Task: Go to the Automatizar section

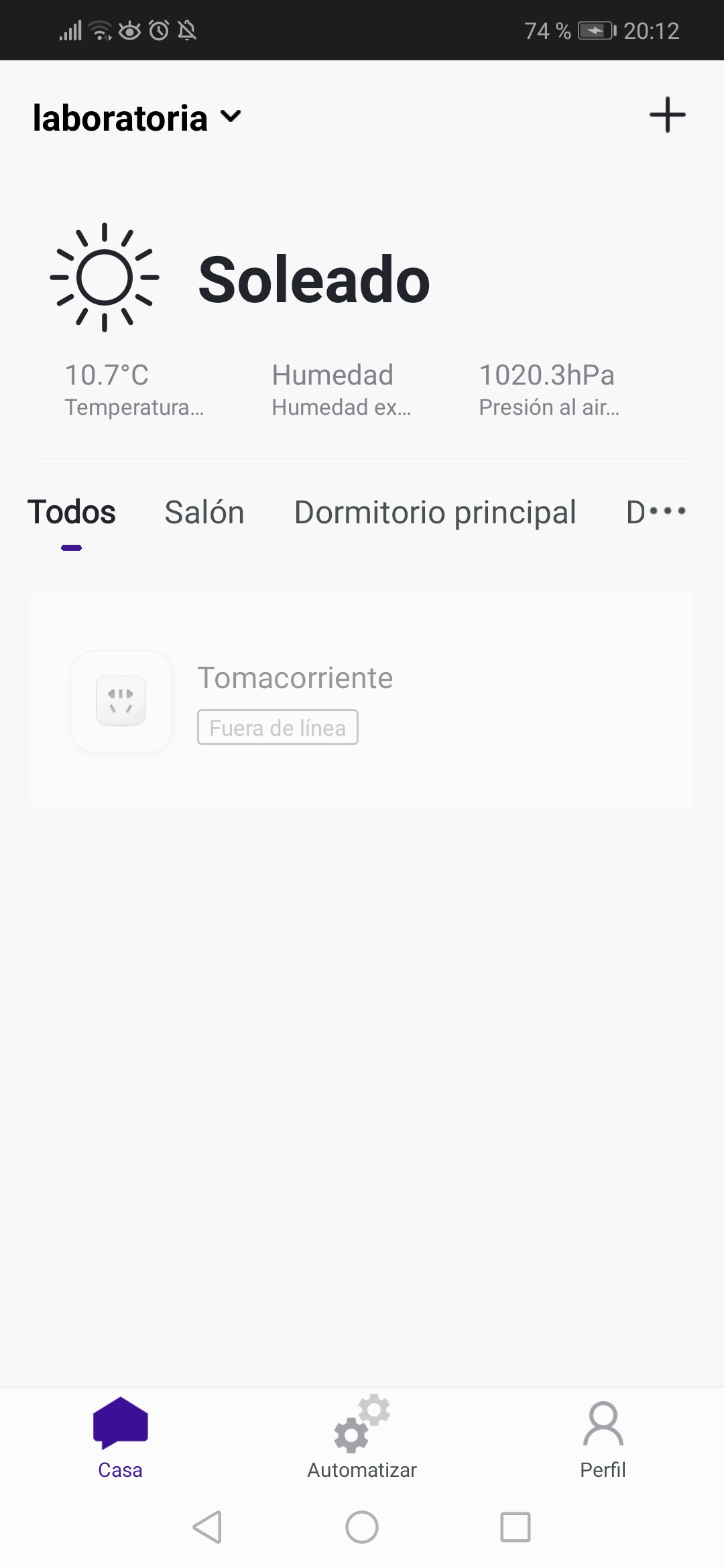Action: pos(362,1439)
